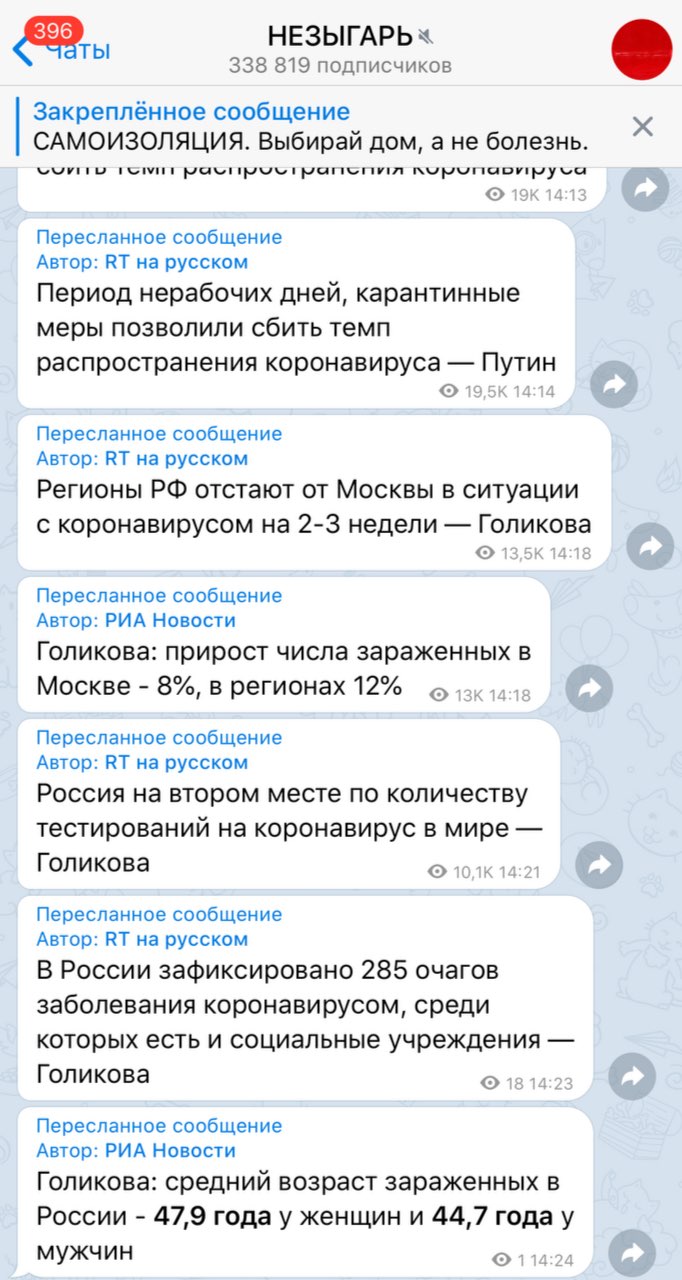Forward the post about 8% growth in Москве

pyautogui.click(x=589, y=688)
